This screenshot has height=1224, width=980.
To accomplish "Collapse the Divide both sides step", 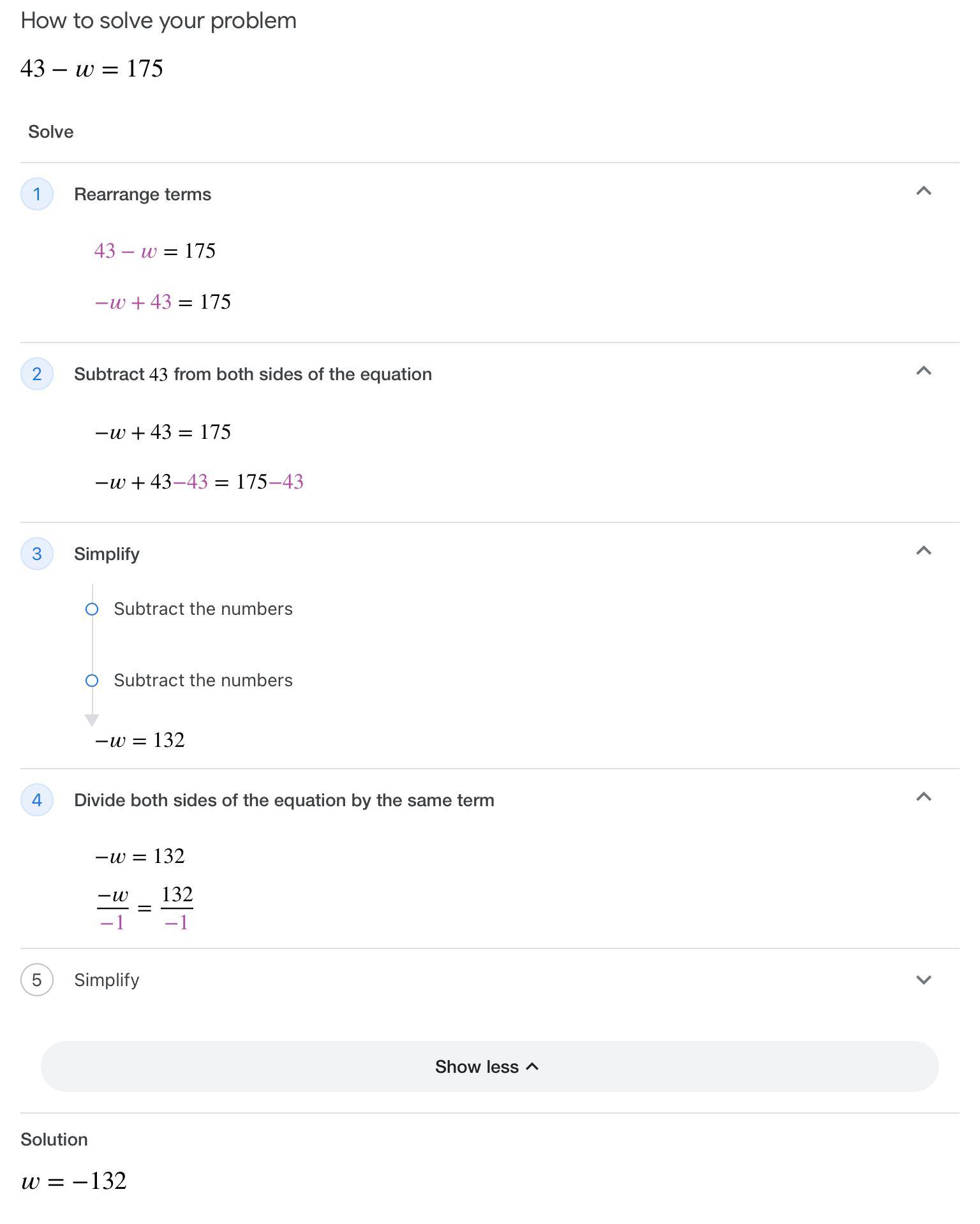I will [923, 797].
